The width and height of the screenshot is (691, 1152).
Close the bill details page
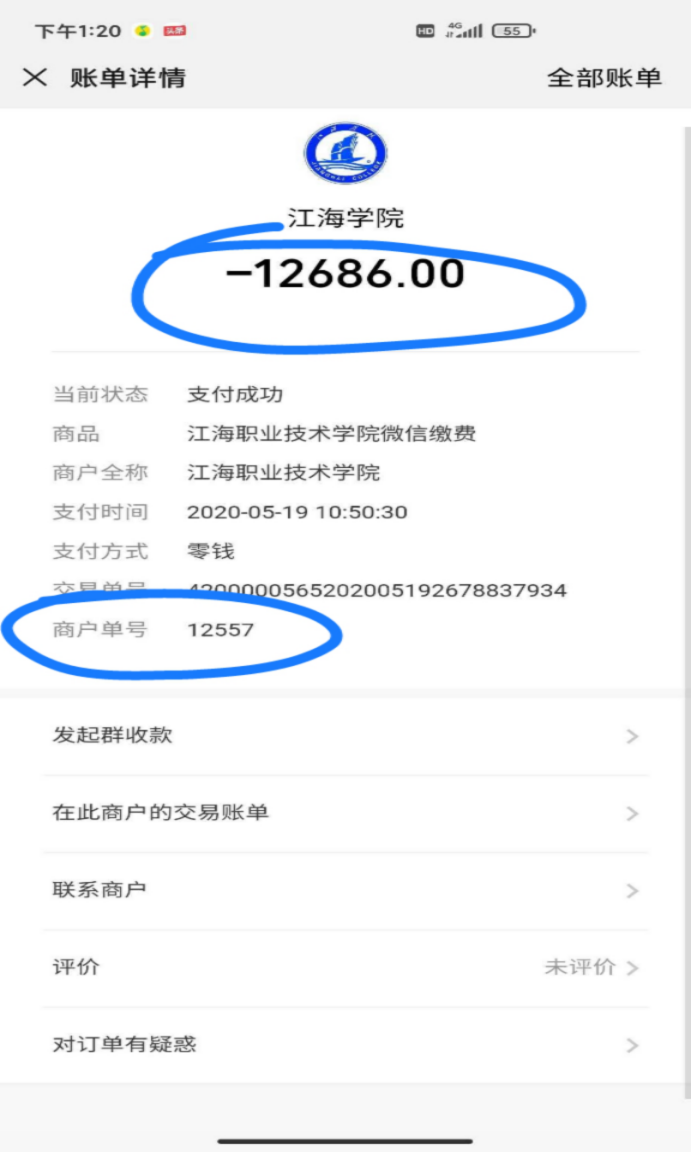[35, 77]
